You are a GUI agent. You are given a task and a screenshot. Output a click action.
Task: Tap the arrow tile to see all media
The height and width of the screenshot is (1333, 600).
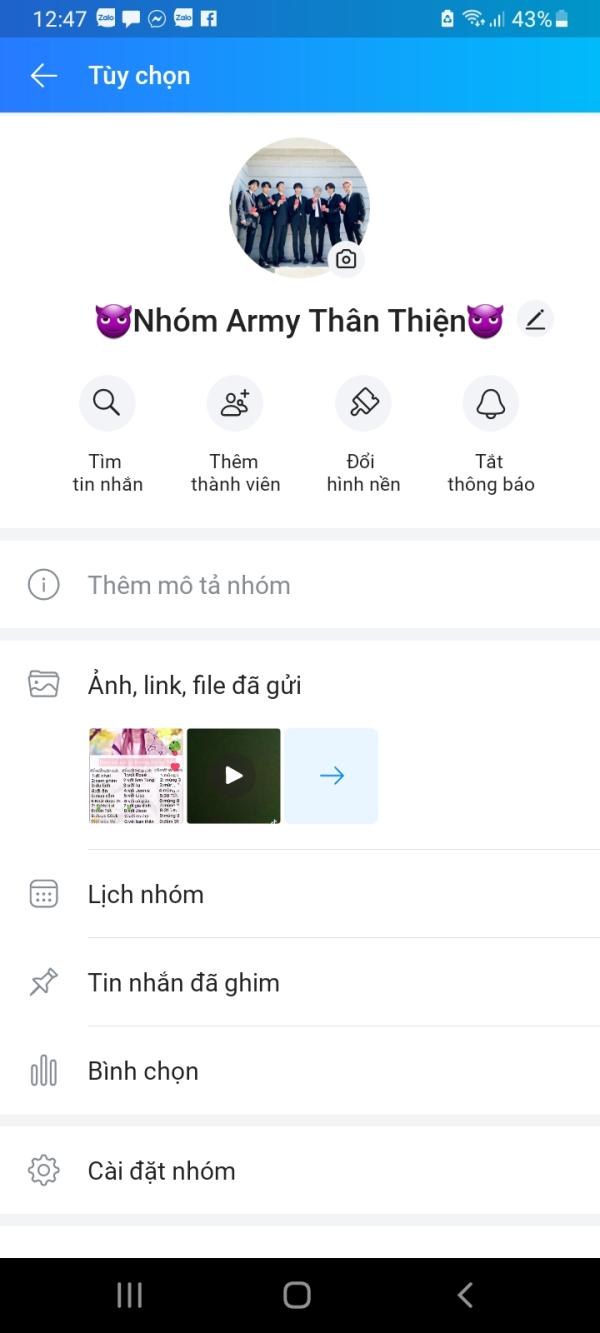point(332,776)
